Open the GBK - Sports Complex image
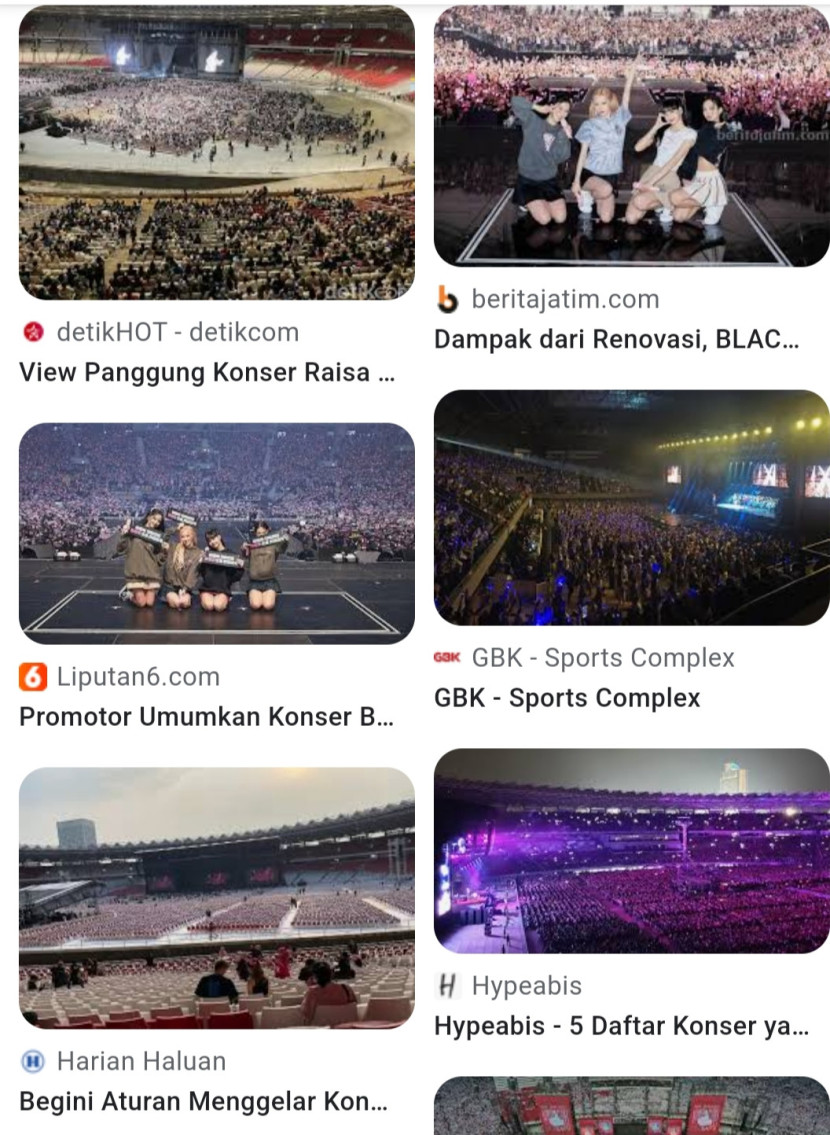830x1135 pixels. click(631, 508)
